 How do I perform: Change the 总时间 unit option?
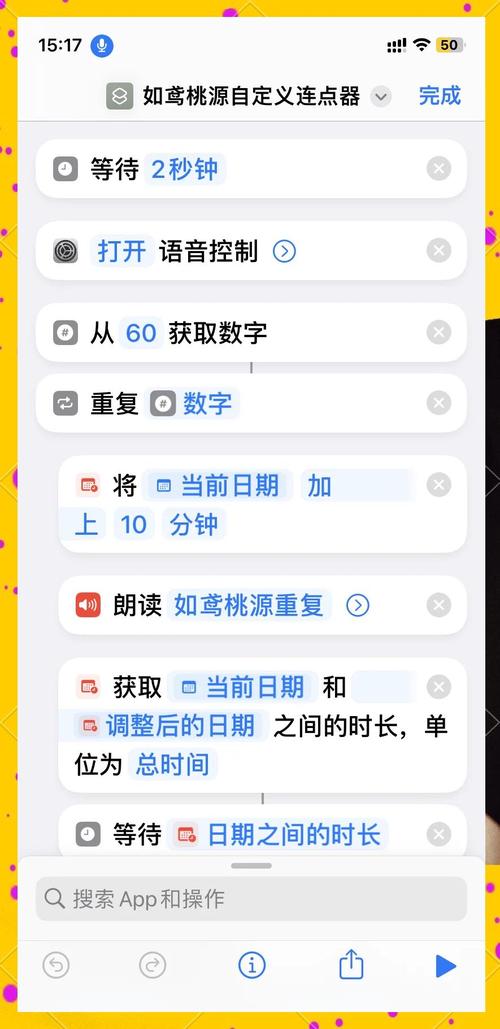click(172, 765)
